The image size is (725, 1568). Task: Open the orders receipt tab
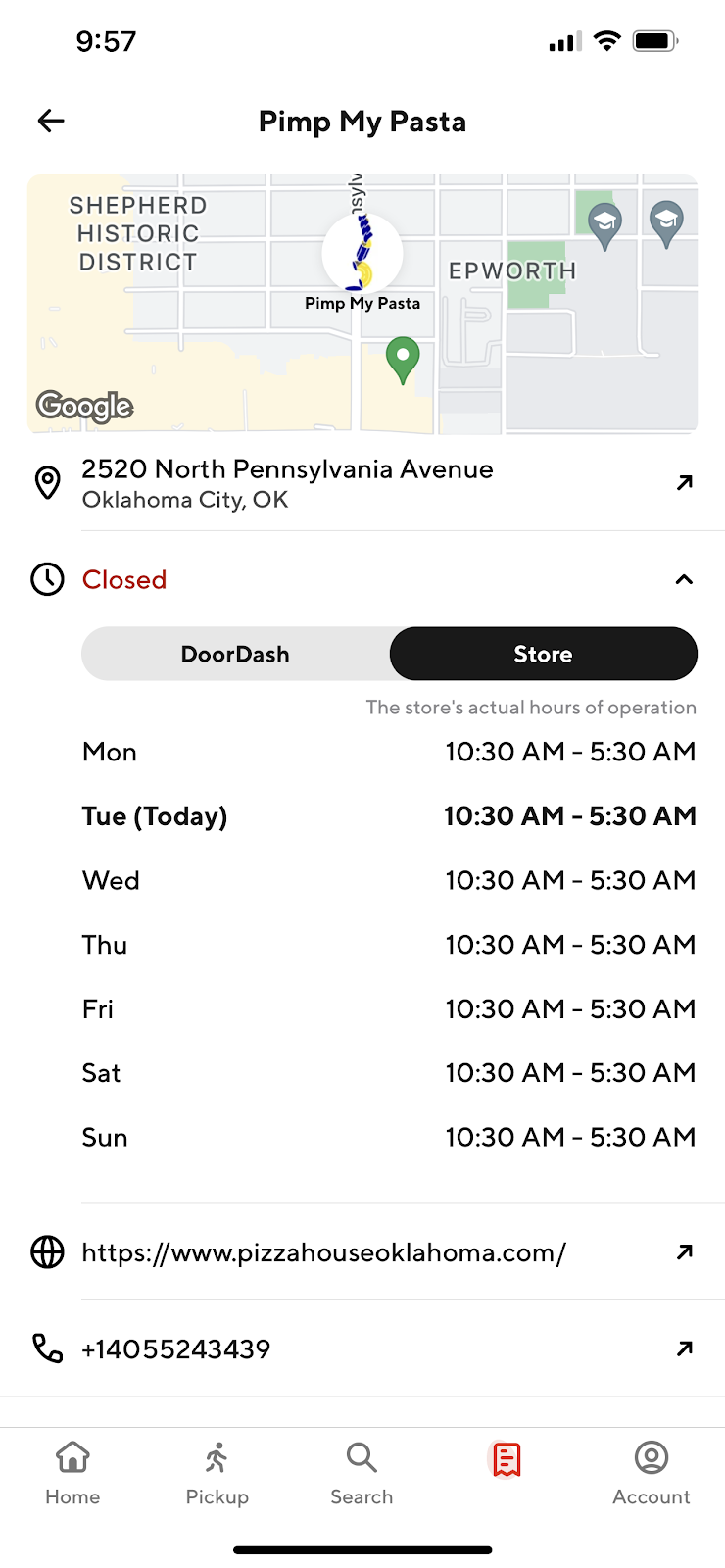pos(507,1460)
